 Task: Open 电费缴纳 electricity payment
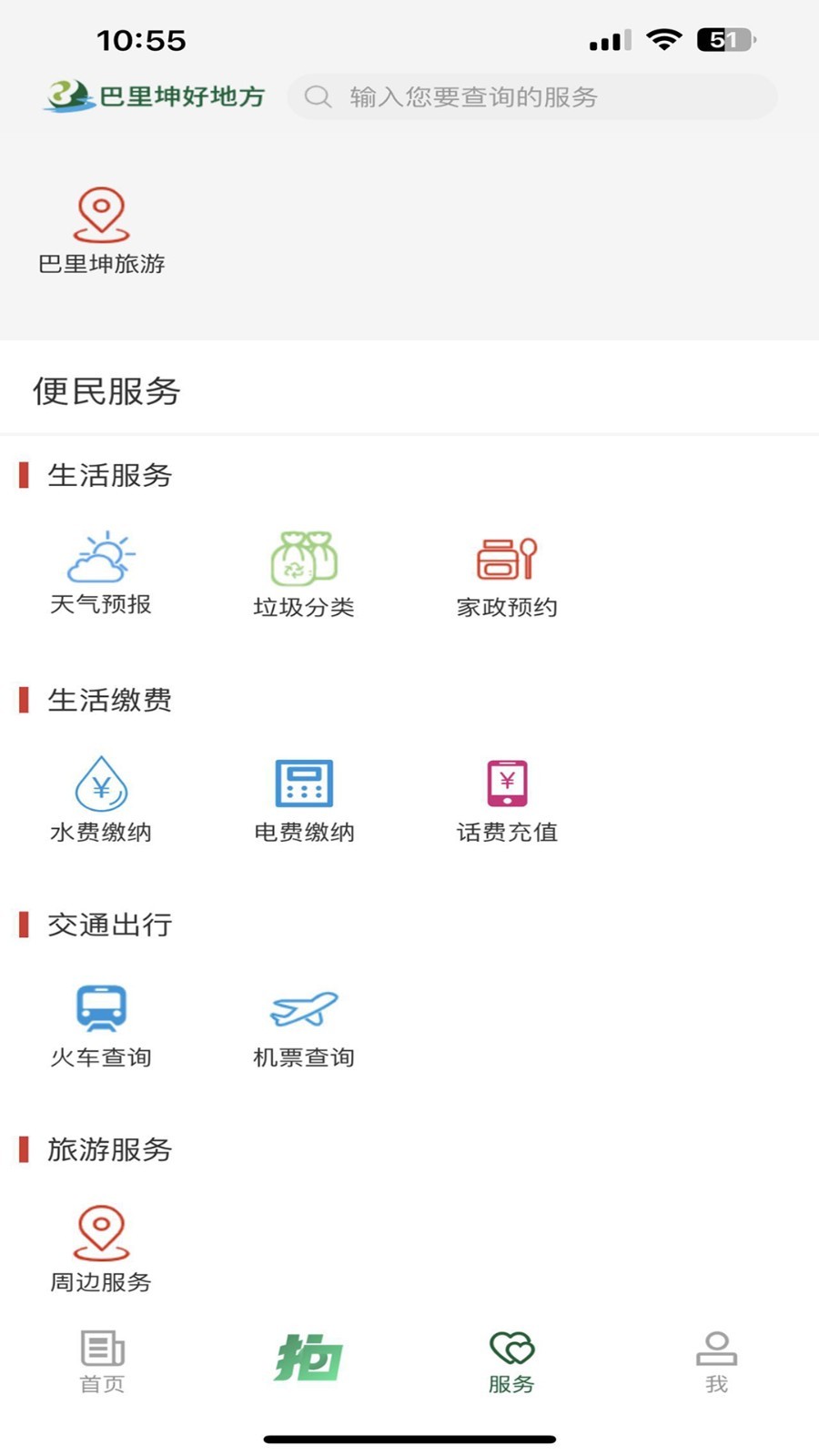click(x=304, y=800)
